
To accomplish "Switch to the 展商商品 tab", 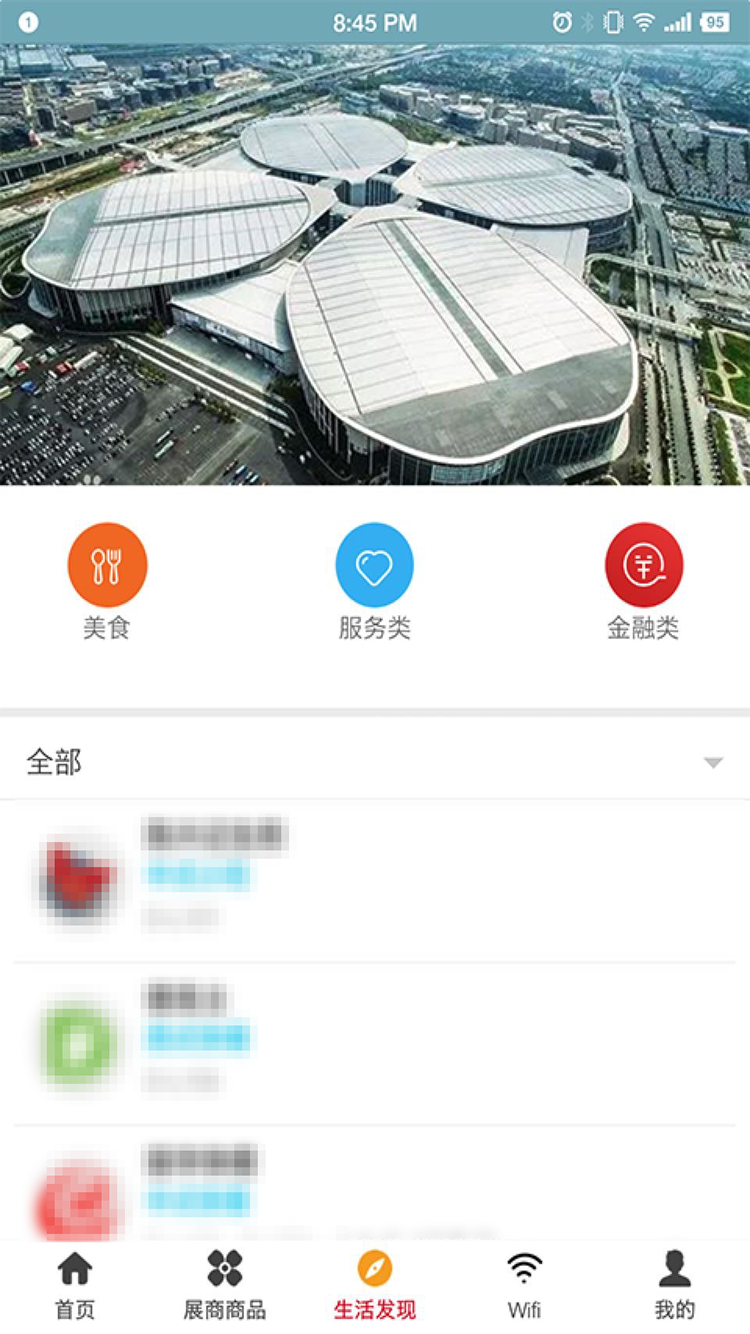I will tap(225, 1286).
